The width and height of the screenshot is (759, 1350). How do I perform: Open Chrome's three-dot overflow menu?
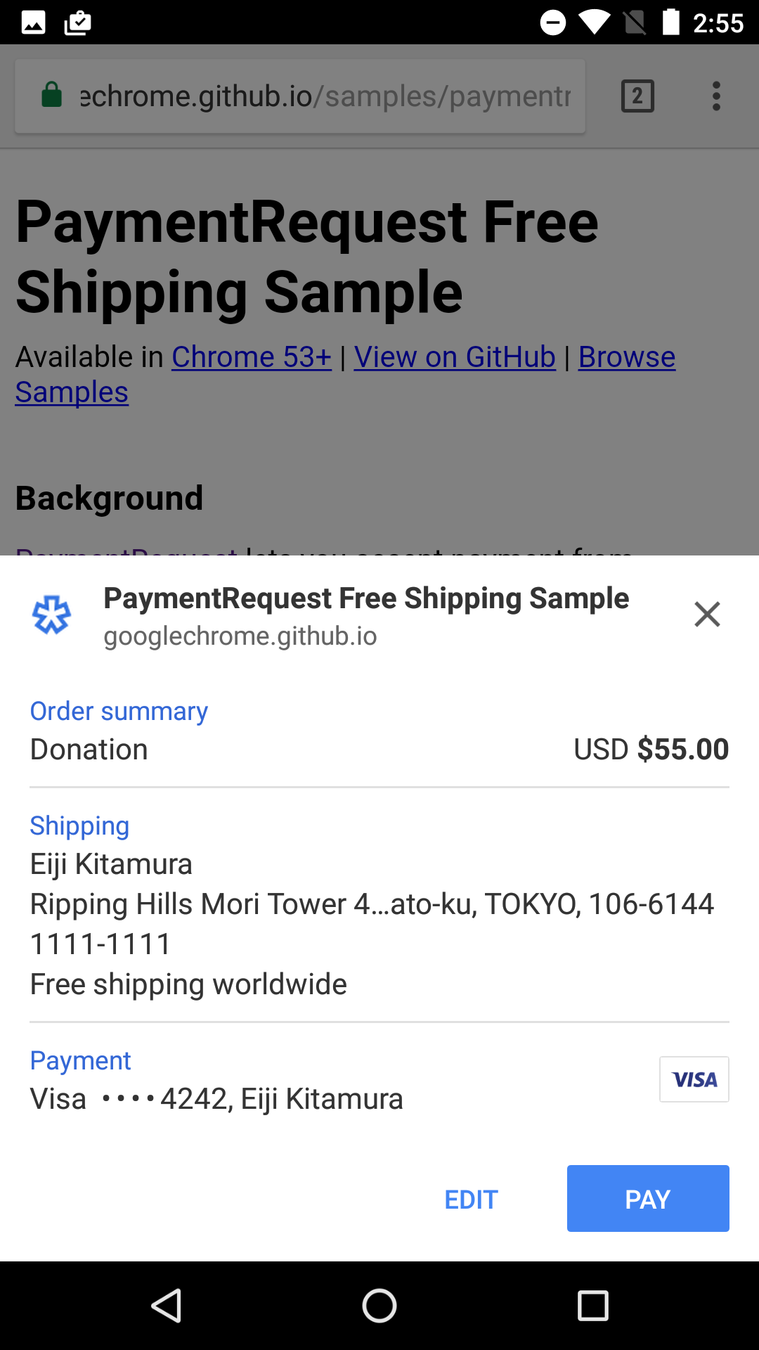[716, 96]
